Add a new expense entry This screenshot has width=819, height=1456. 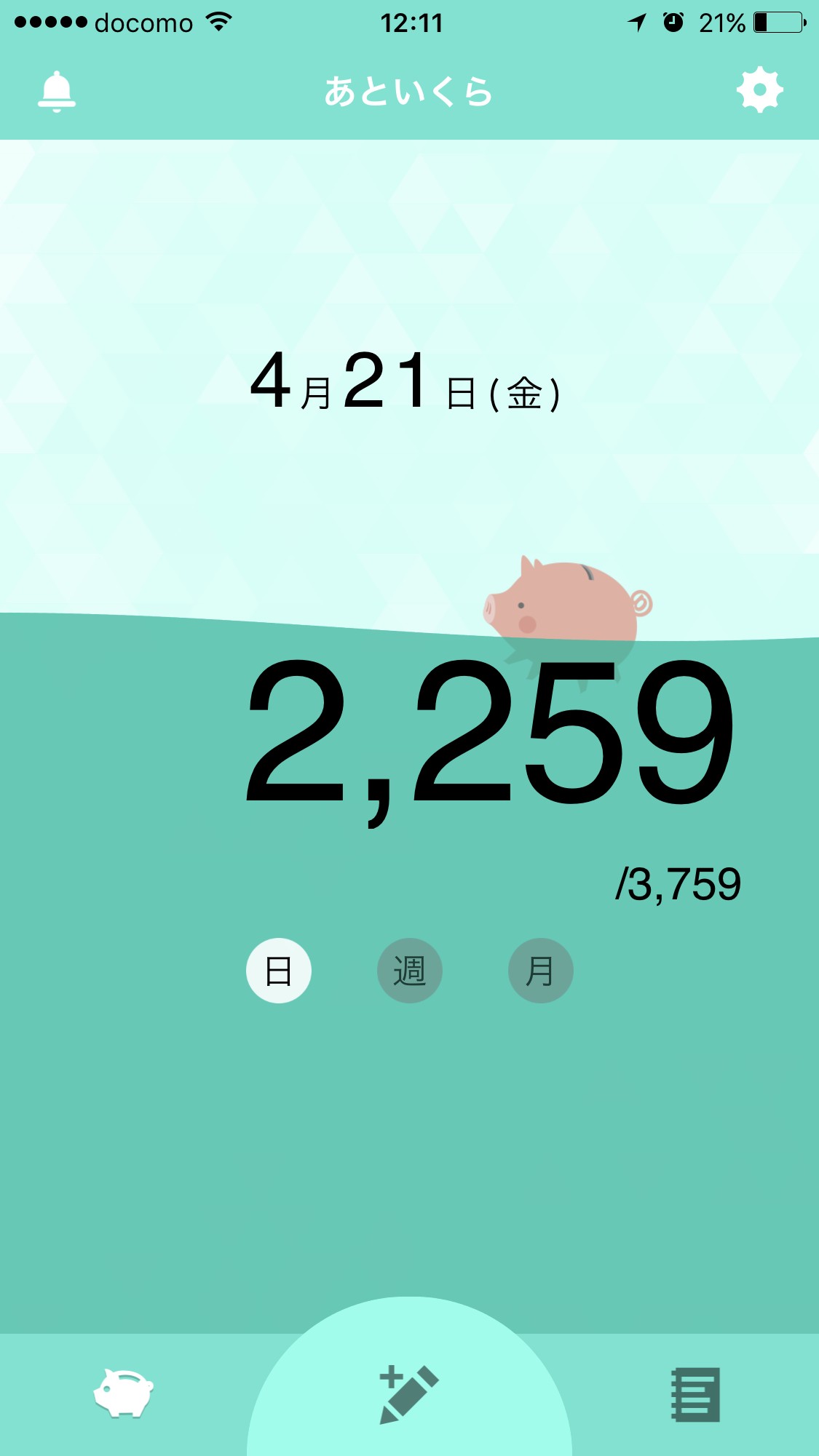point(409,1393)
